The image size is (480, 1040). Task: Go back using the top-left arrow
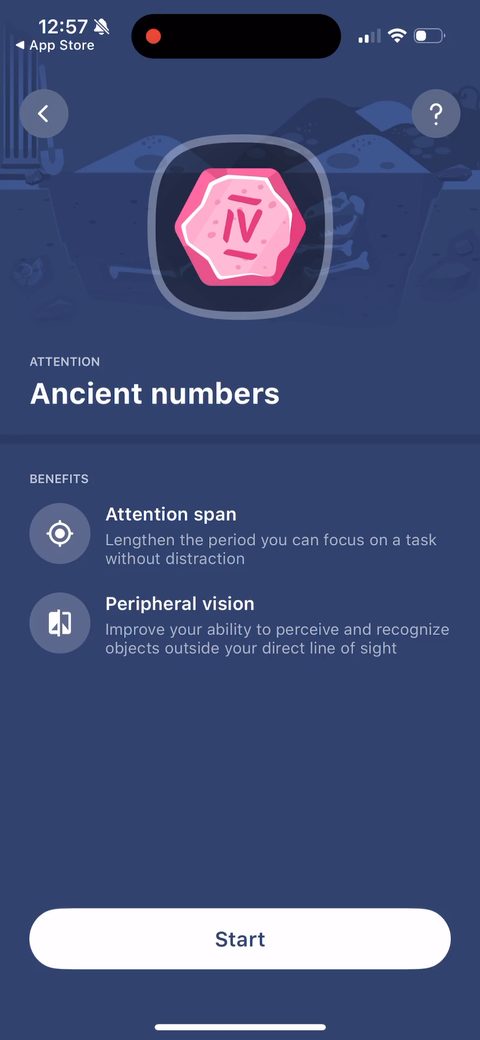point(44,114)
